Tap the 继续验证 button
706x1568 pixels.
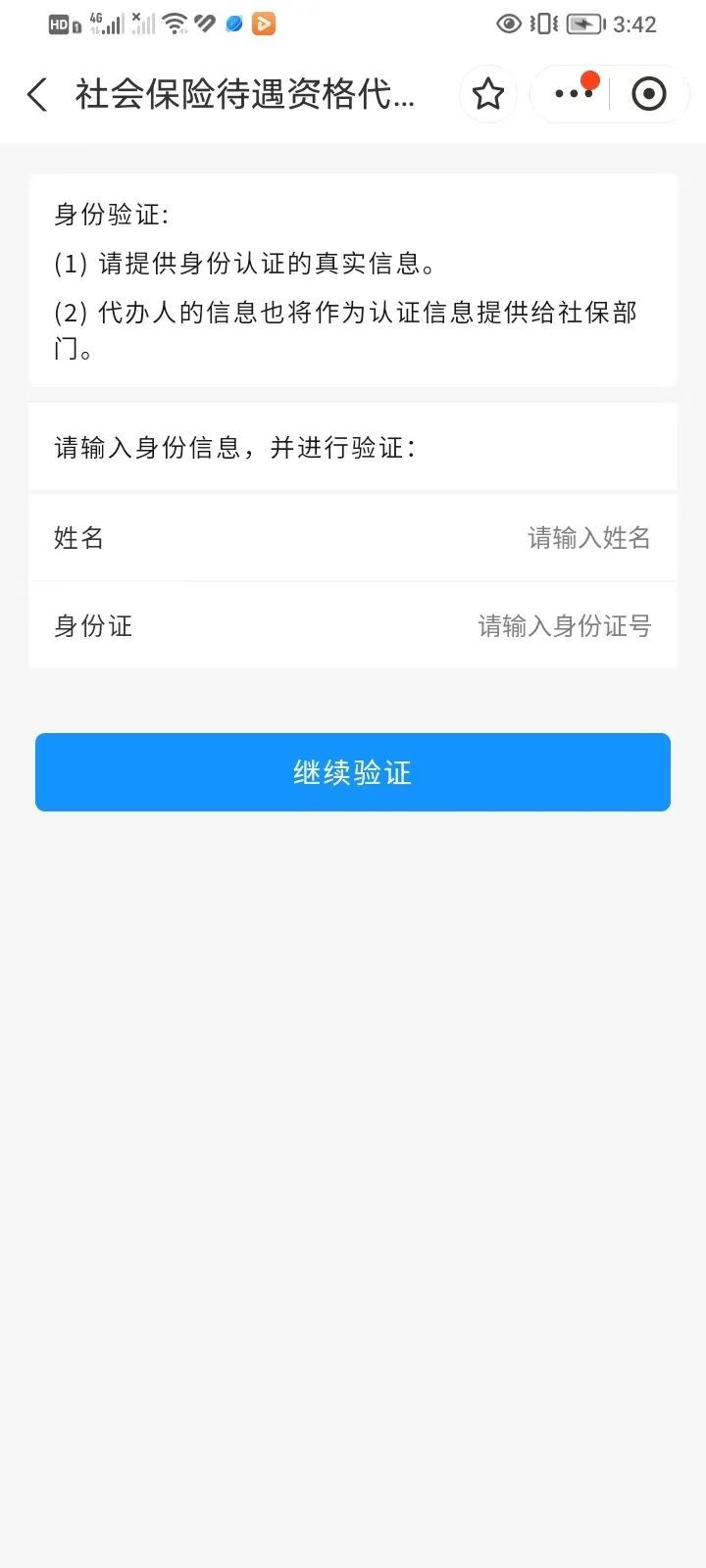(353, 772)
